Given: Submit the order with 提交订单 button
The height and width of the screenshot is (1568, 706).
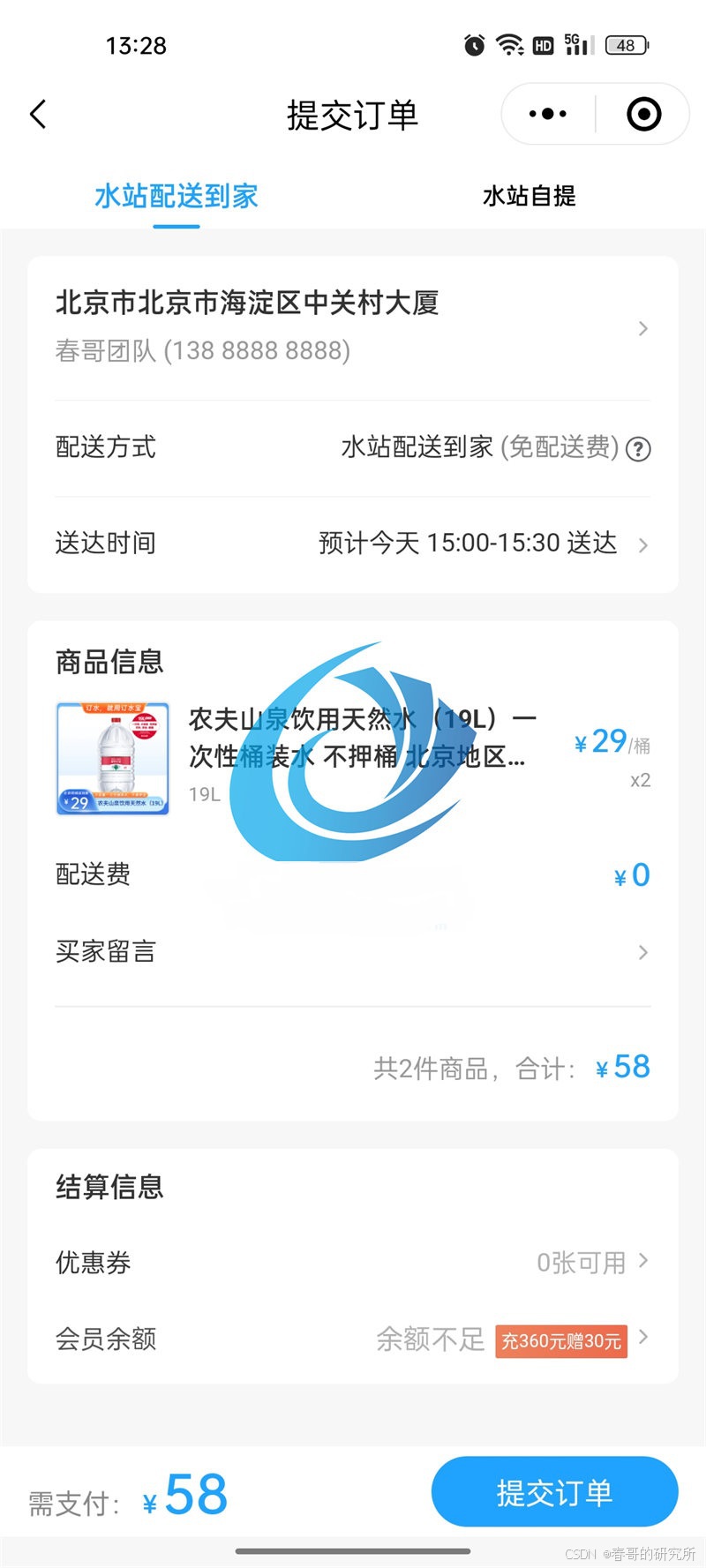Looking at the screenshot, I should coord(554,1492).
